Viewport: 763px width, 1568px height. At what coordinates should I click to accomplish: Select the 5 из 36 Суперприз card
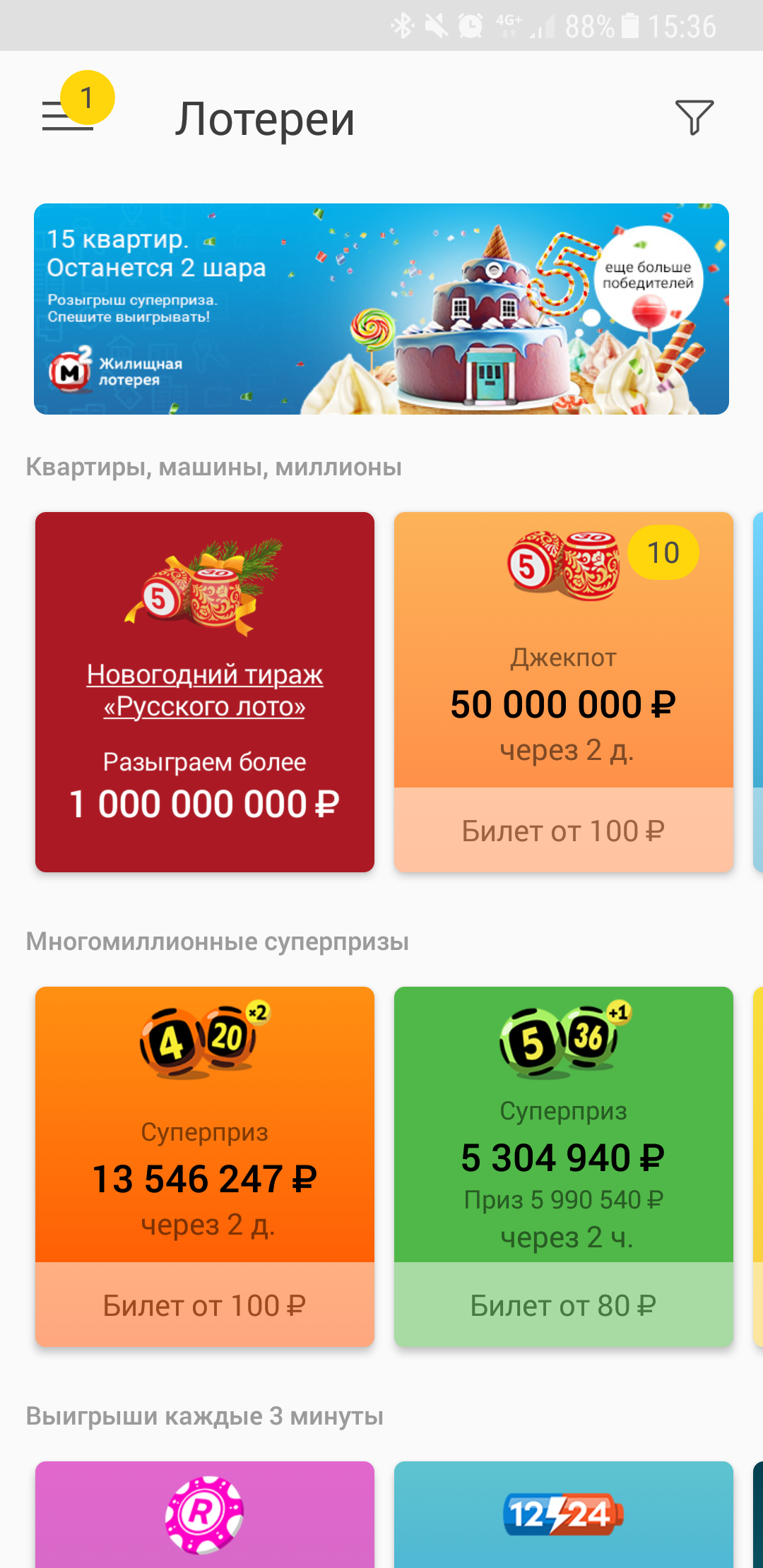pyautogui.click(x=563, y=1165)
